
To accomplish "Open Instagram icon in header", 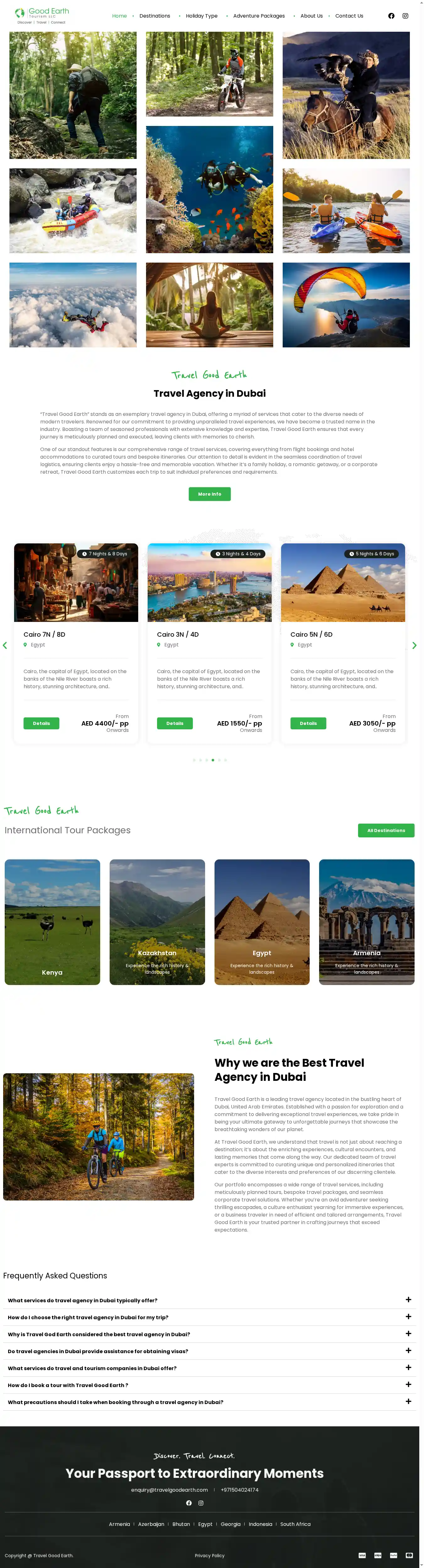I will tap(405, 16).
